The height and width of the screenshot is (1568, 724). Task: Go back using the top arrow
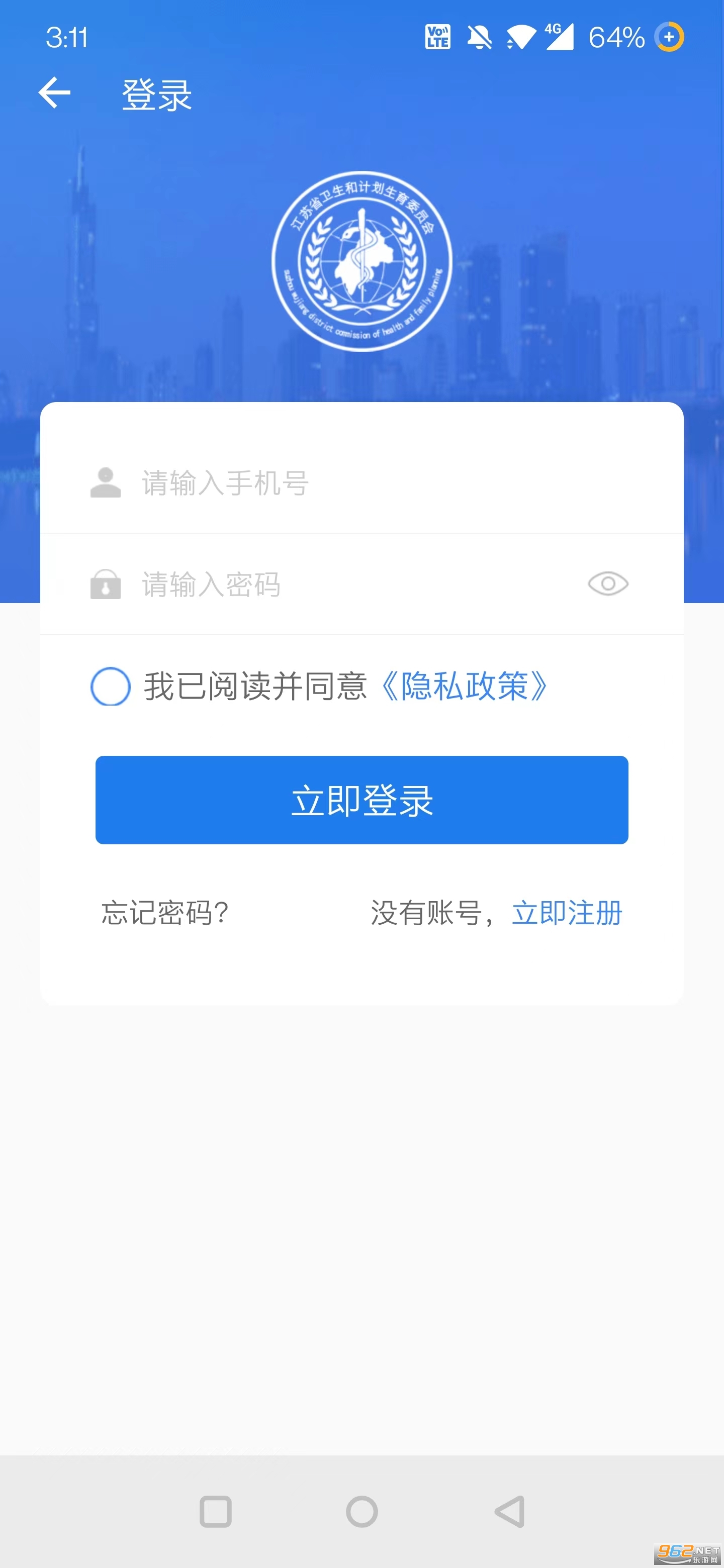(x=55, y=93)
